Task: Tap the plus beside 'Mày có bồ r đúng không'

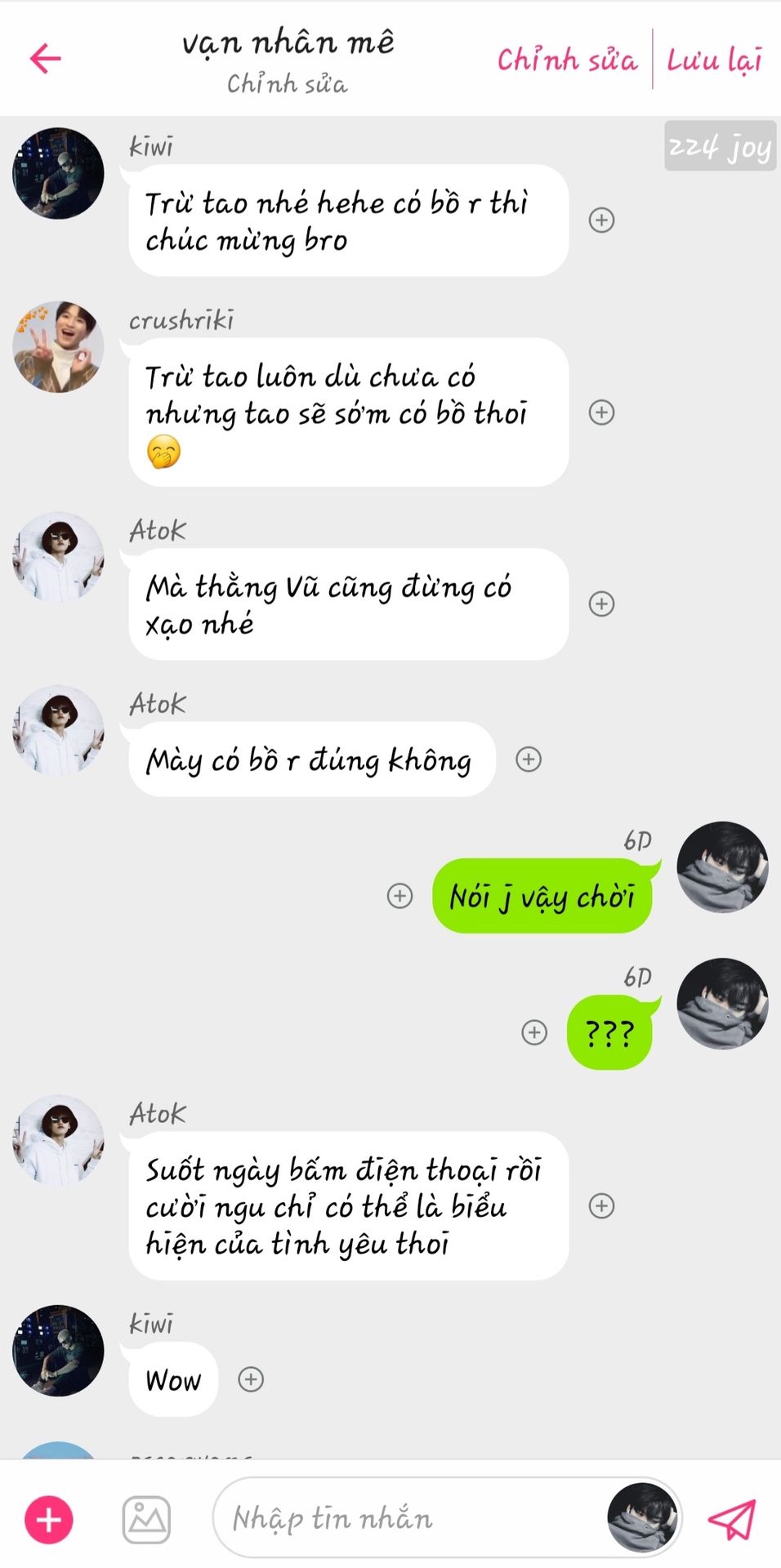Action: coord(529,759)
